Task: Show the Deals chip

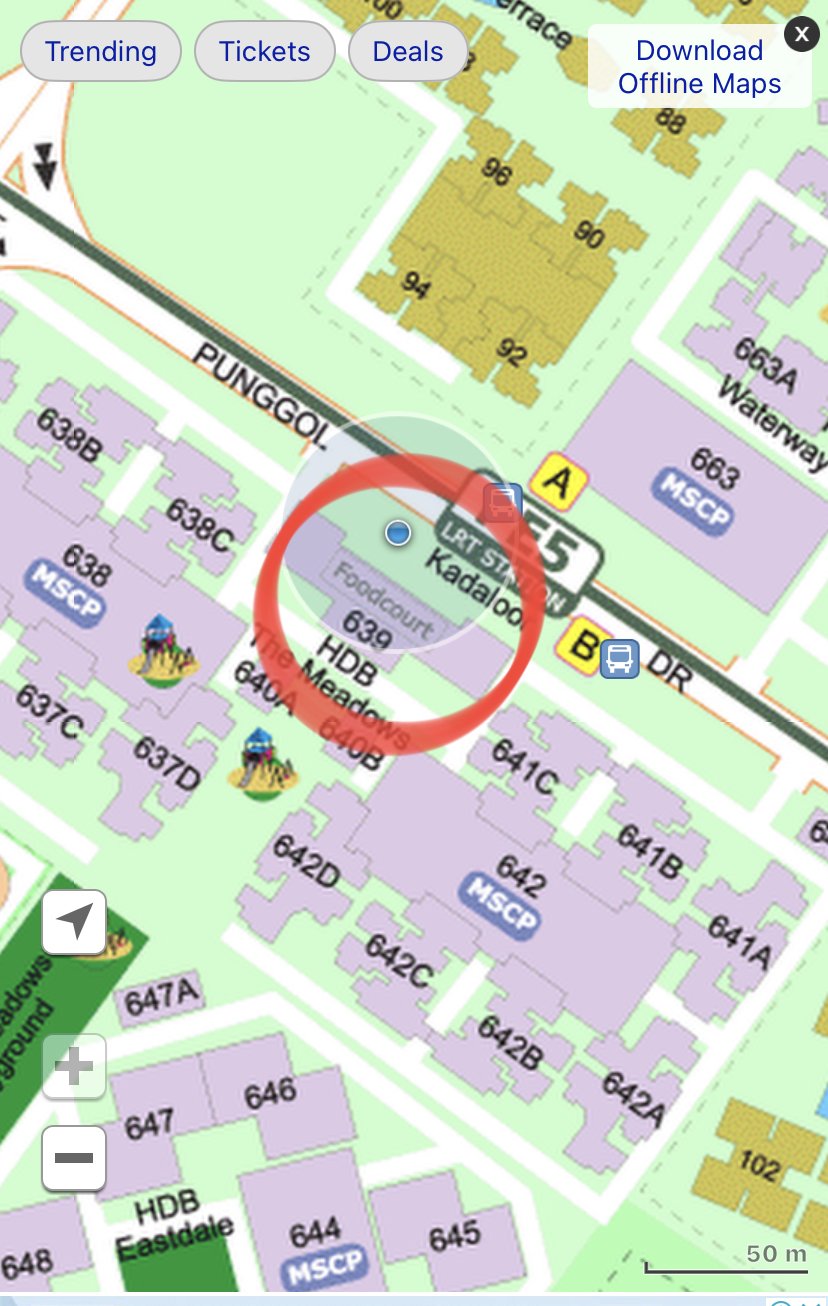Action: point(408,51)
